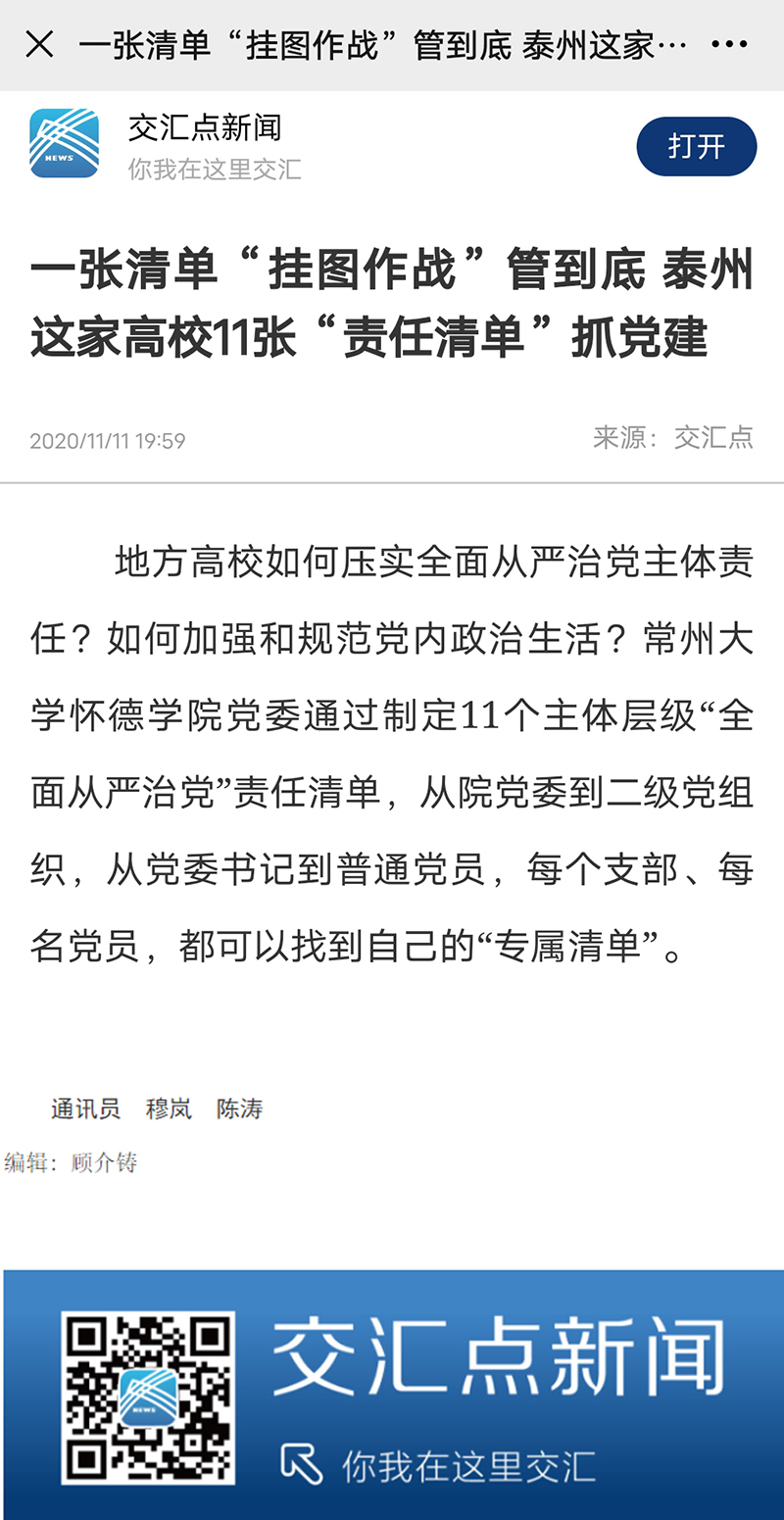
Task: Open the 交汇点新闻 bottom banner
Action: coord(392,1394)
